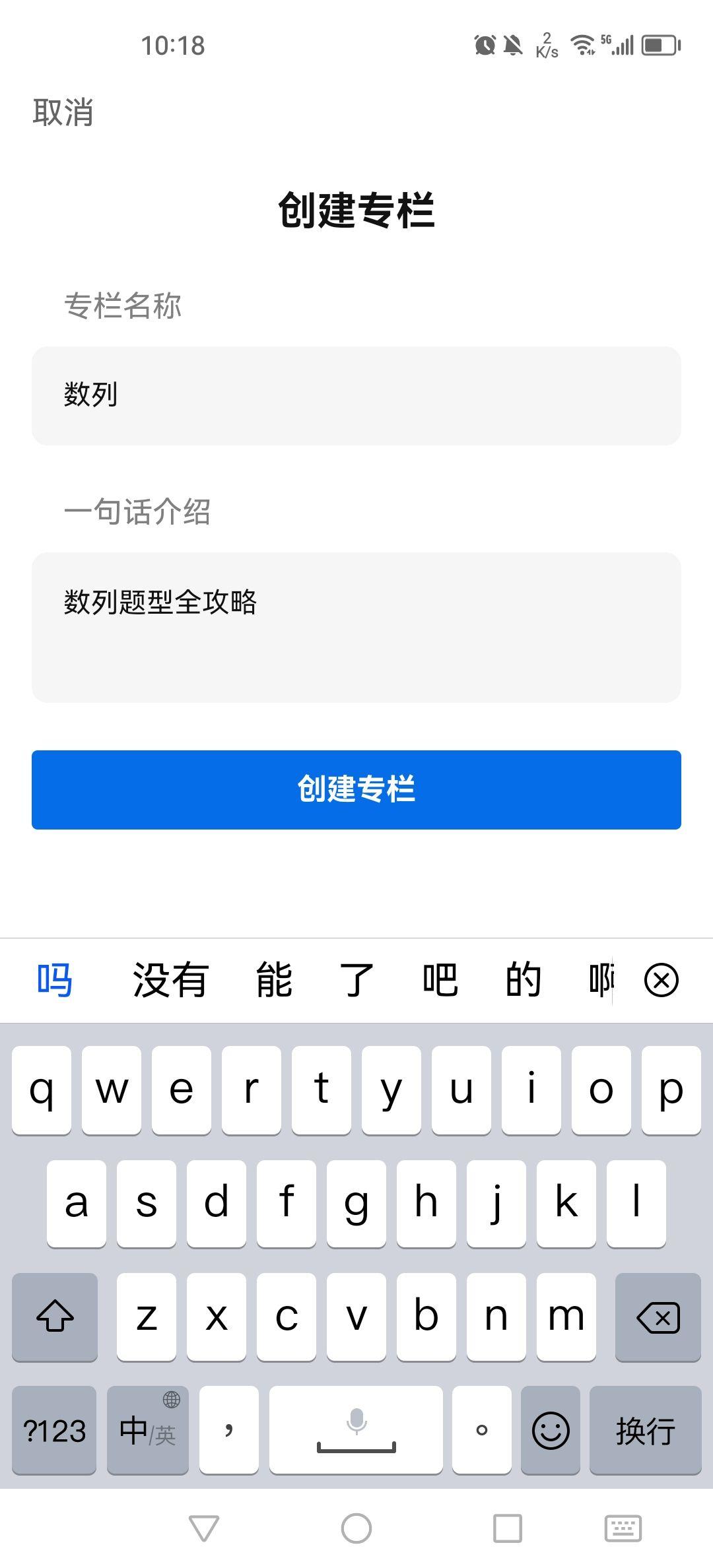Hit the backspace key
The image size is (713, 1568).
[658, 1317]
